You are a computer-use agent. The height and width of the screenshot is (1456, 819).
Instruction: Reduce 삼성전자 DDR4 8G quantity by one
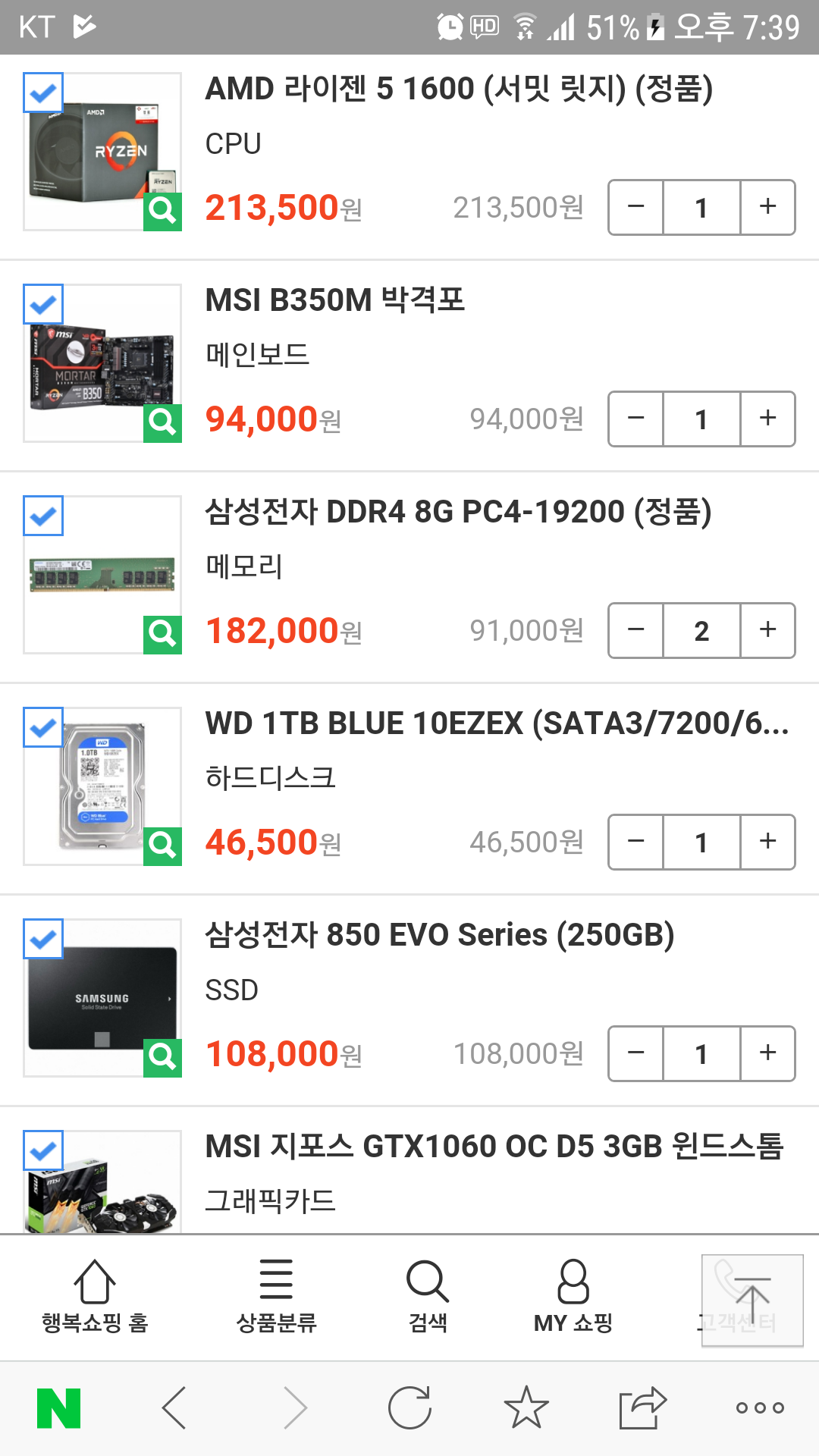(x=636, y=630)
